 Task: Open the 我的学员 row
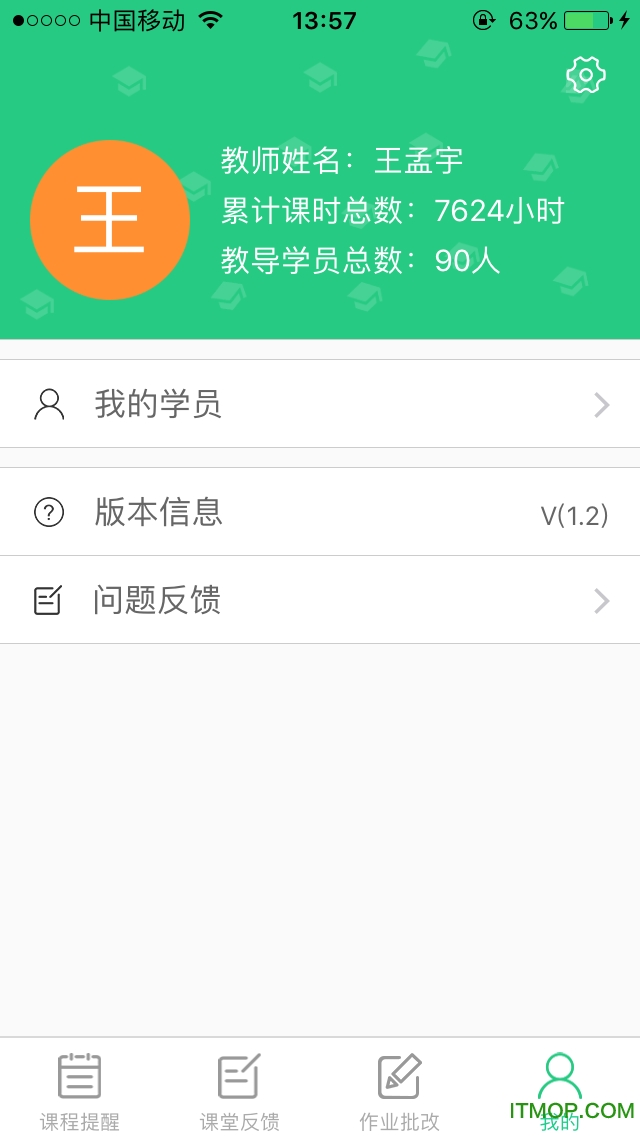tap(320, 404)
